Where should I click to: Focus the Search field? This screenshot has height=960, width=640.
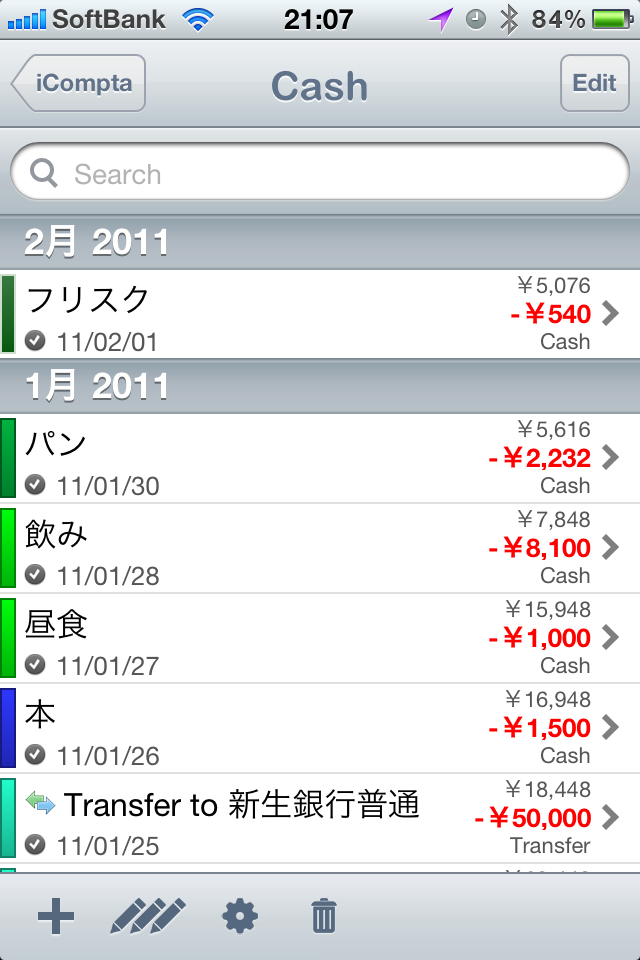pos(320,174)
